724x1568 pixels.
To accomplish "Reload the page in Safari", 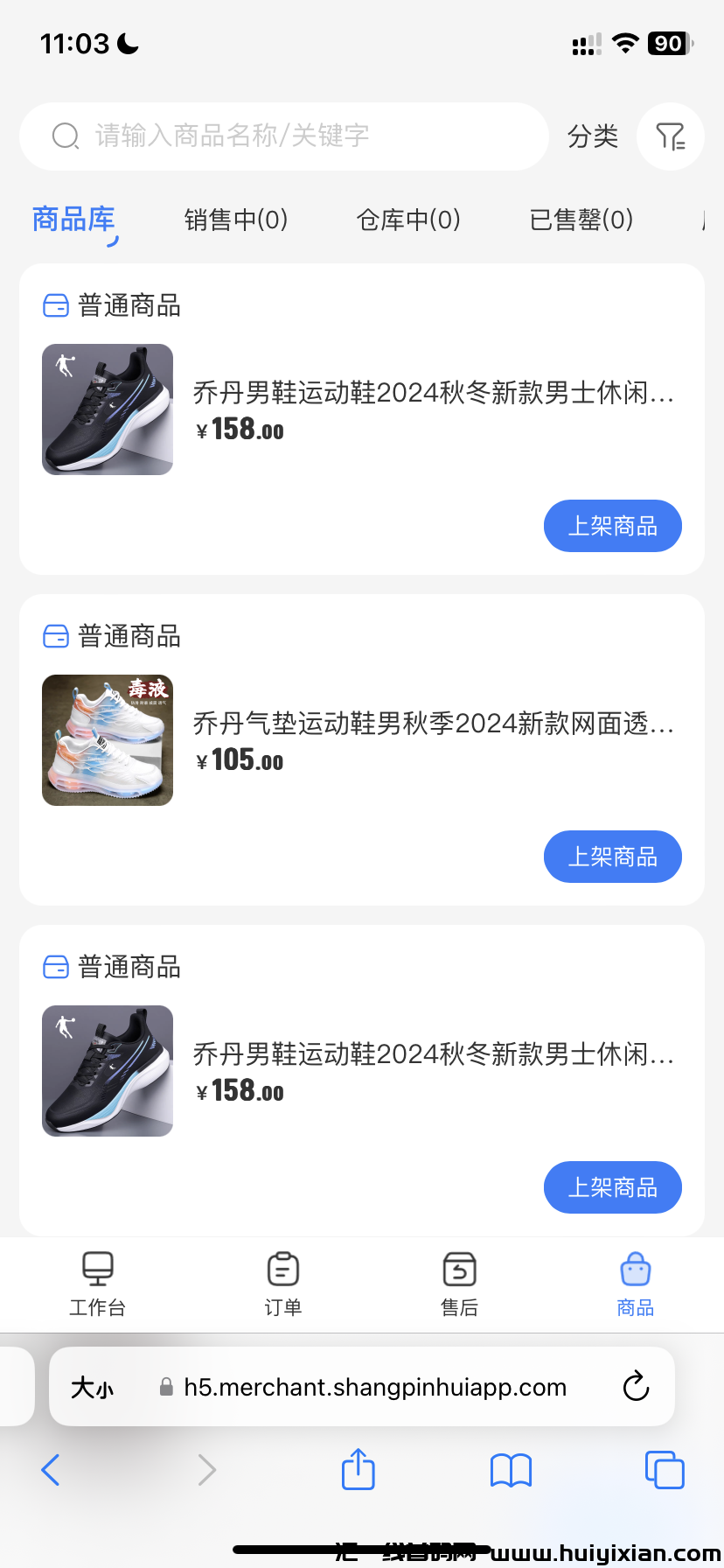I will click(636, 1387).
